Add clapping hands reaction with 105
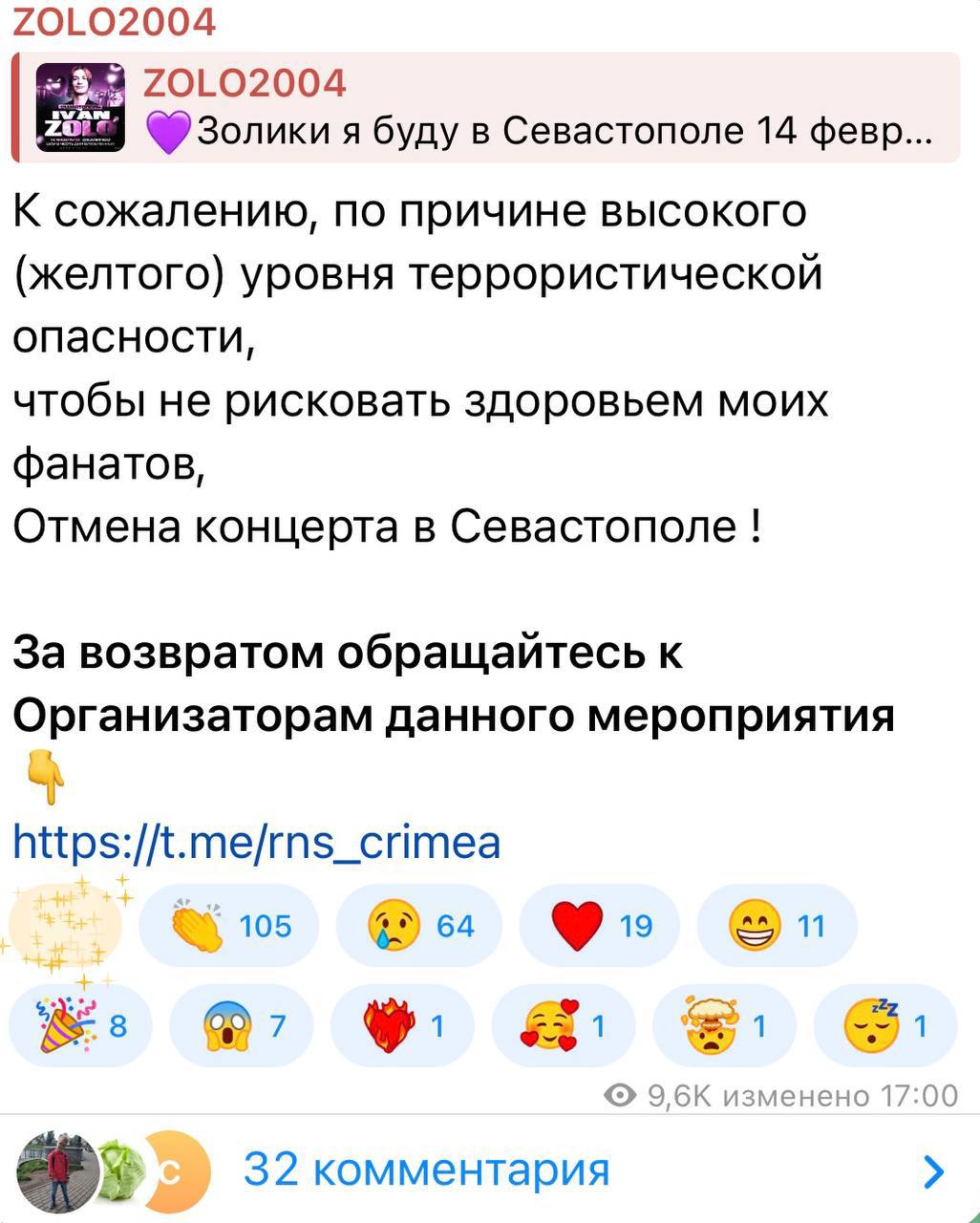Screen dimensions: 980x1223 click(x=229, y=926)
